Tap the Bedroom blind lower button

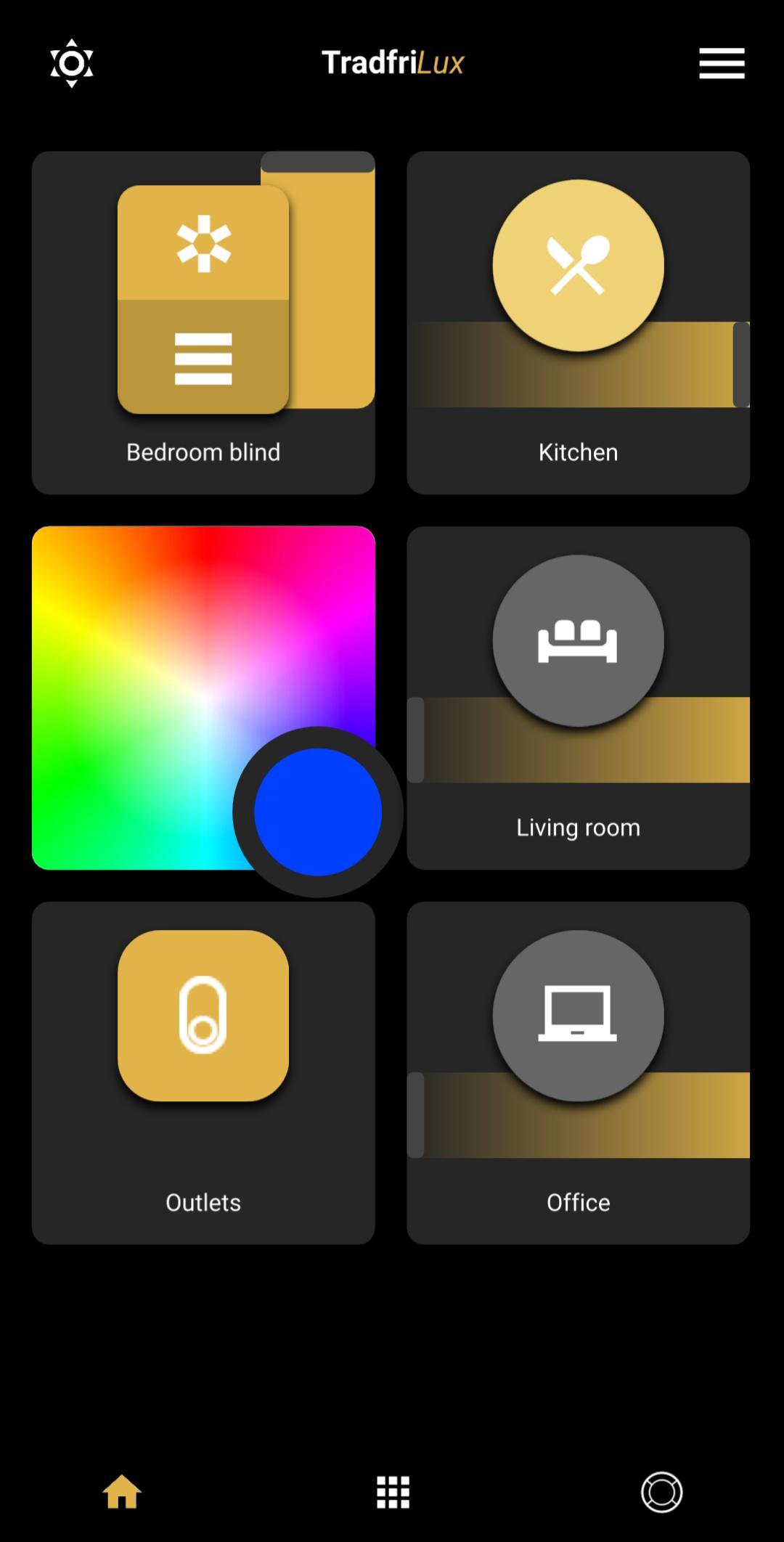tap(203, 358)
